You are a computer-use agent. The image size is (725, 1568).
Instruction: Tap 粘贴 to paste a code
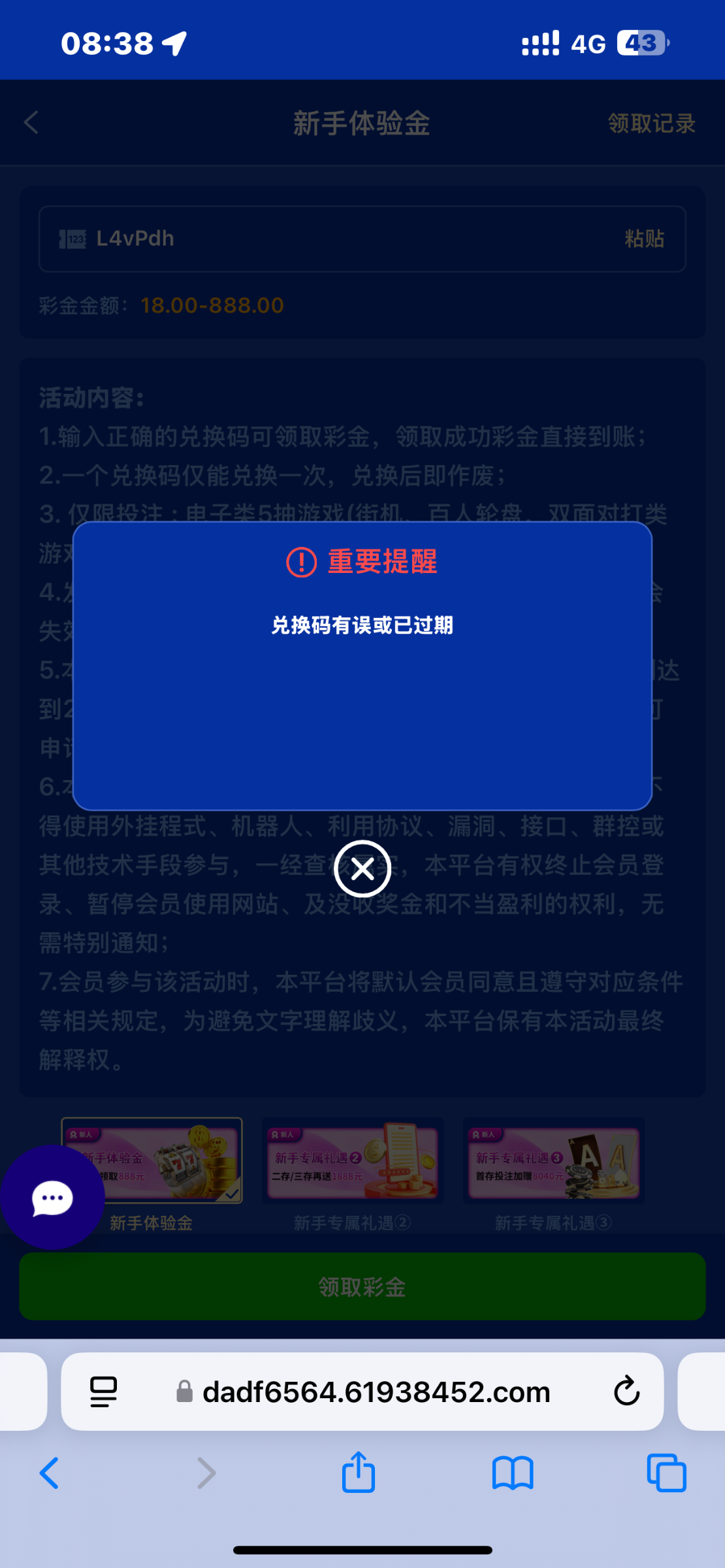coord(644,238)
